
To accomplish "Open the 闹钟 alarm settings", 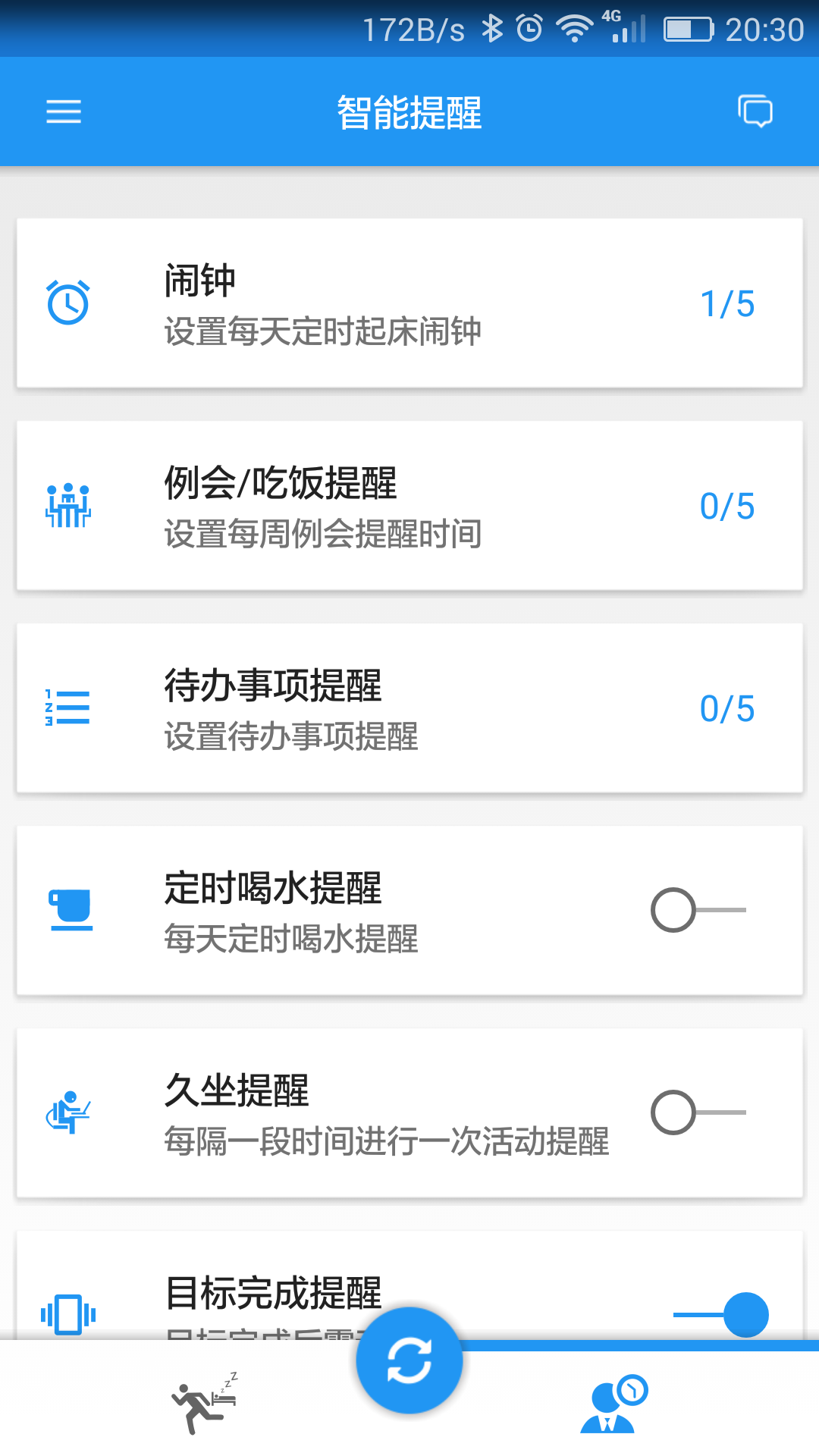I will coord(409,303).
